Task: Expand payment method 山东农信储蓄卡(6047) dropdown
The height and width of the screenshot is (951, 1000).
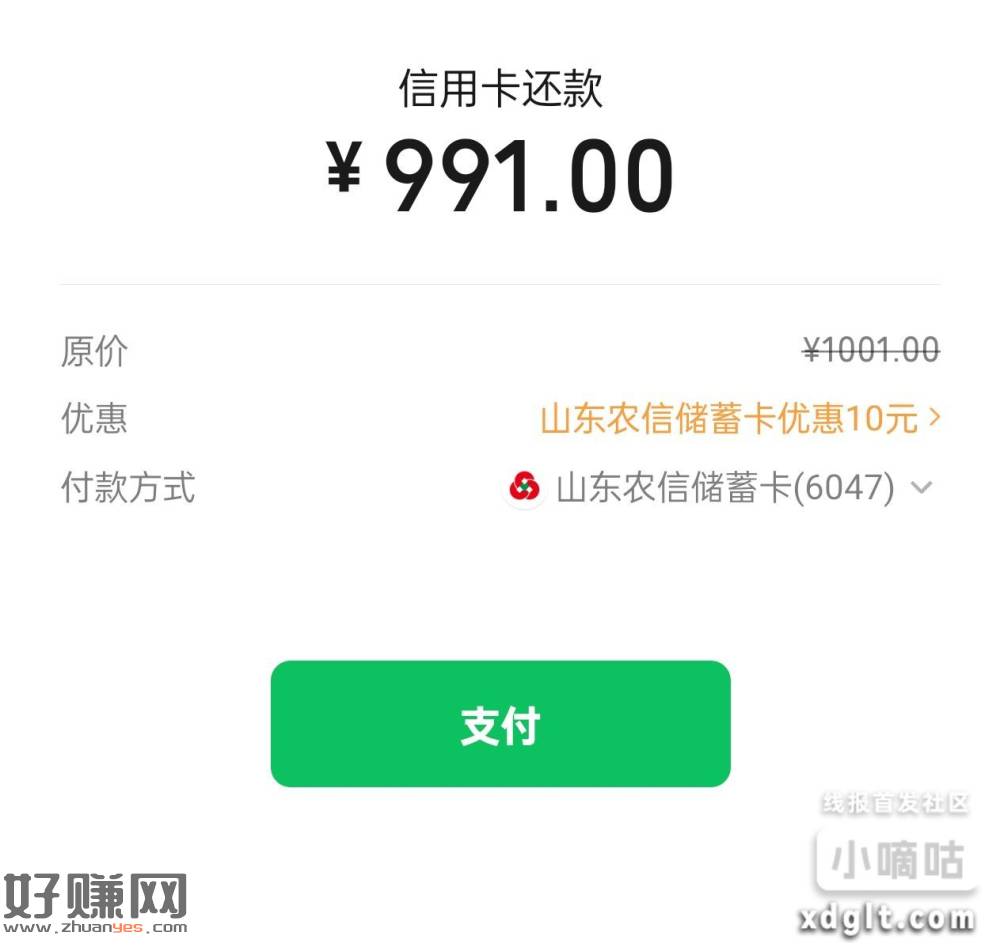Action: [x=921, y=488]
